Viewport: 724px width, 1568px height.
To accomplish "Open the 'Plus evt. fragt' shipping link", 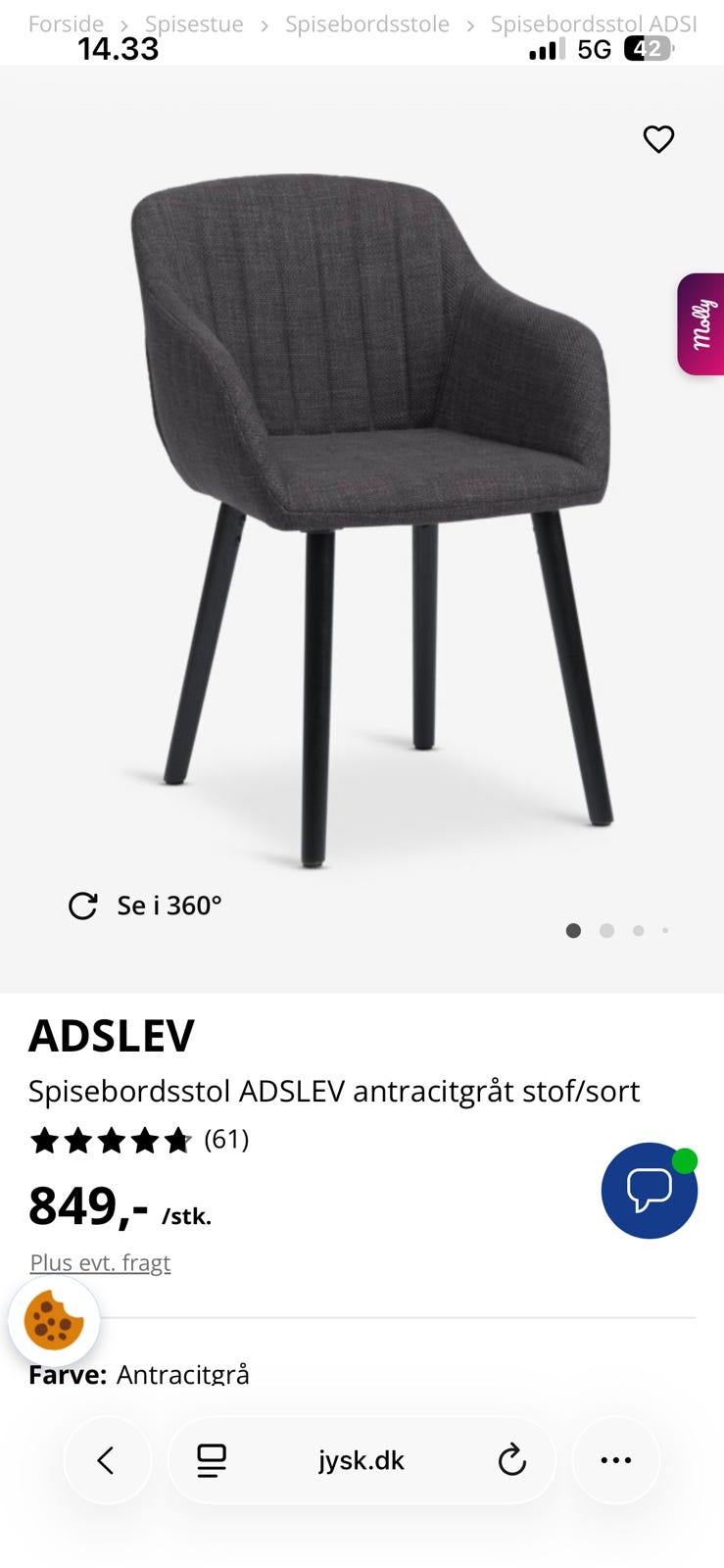I will tap(100, 1262).
